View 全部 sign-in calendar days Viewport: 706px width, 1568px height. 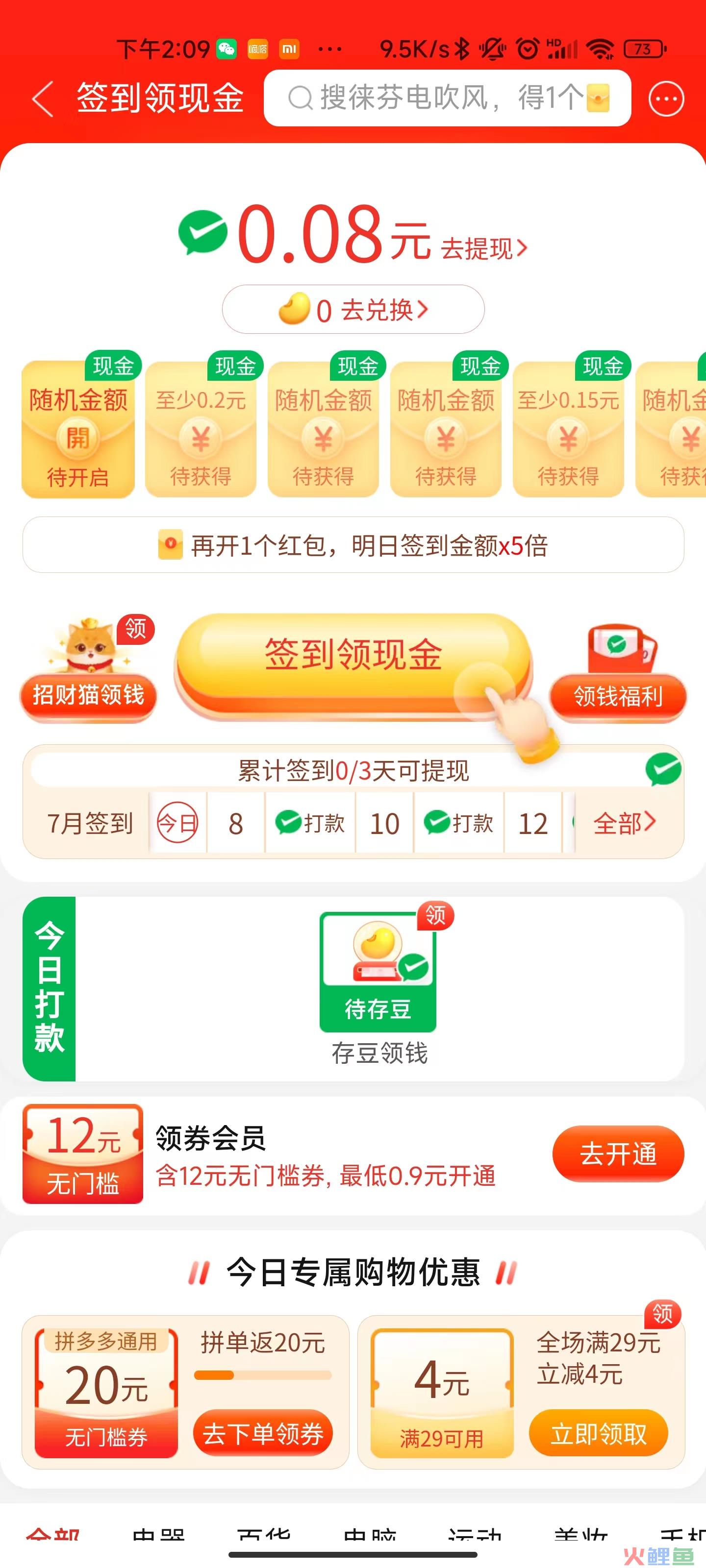point(624,823)
